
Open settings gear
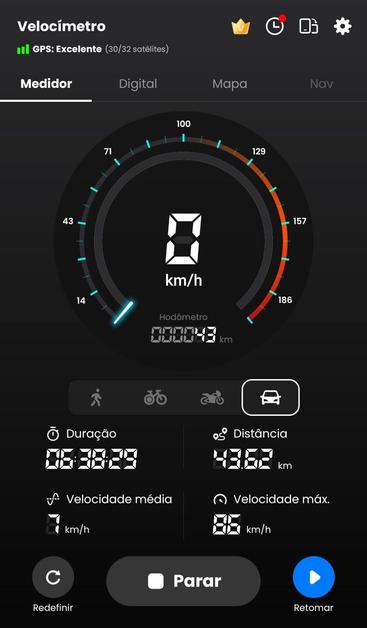[343, 26]
